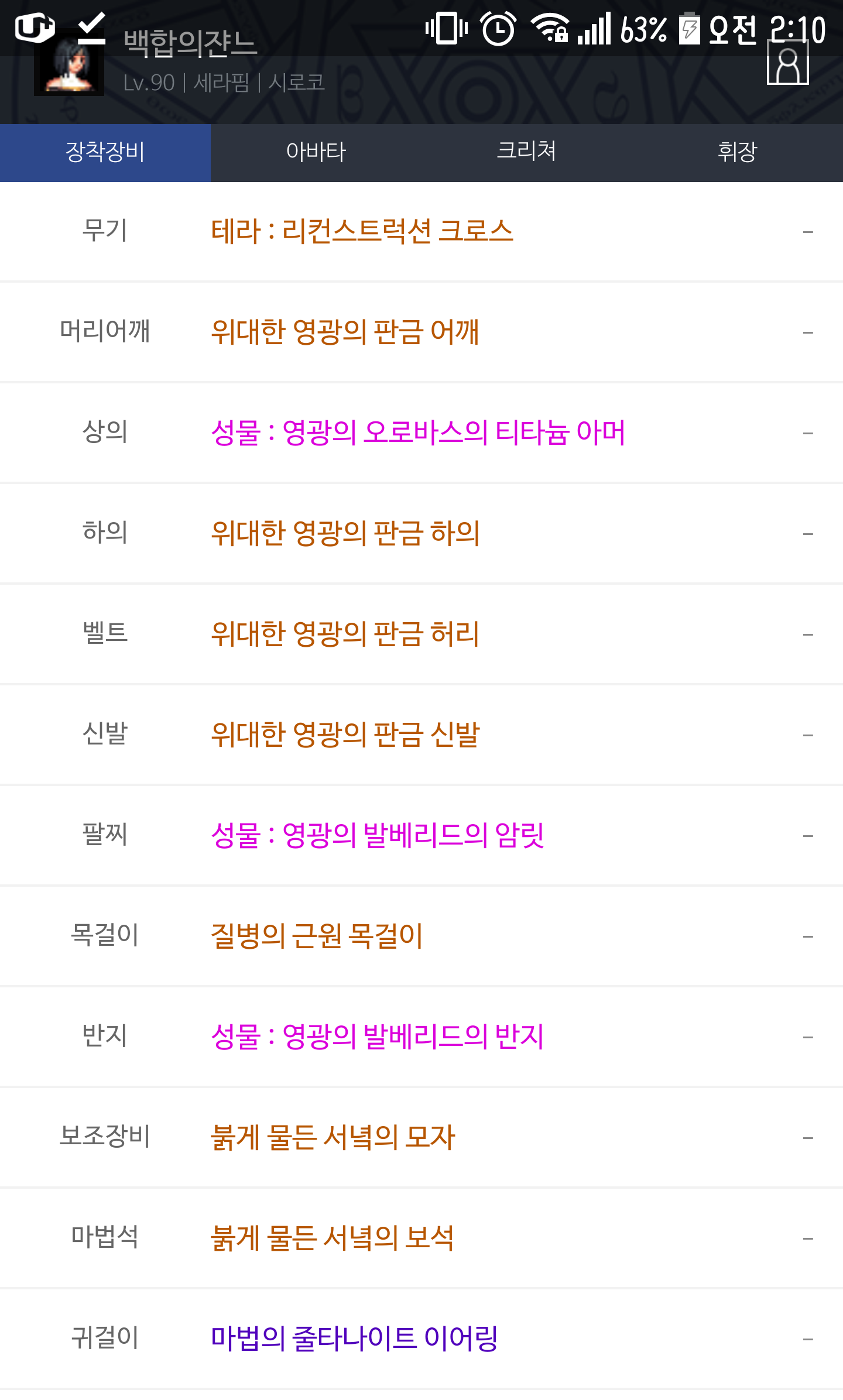Open 위대한 영광의 판금 허리 belt
This screenshot has width=843, height=1400.
click(x=421, y=634)
